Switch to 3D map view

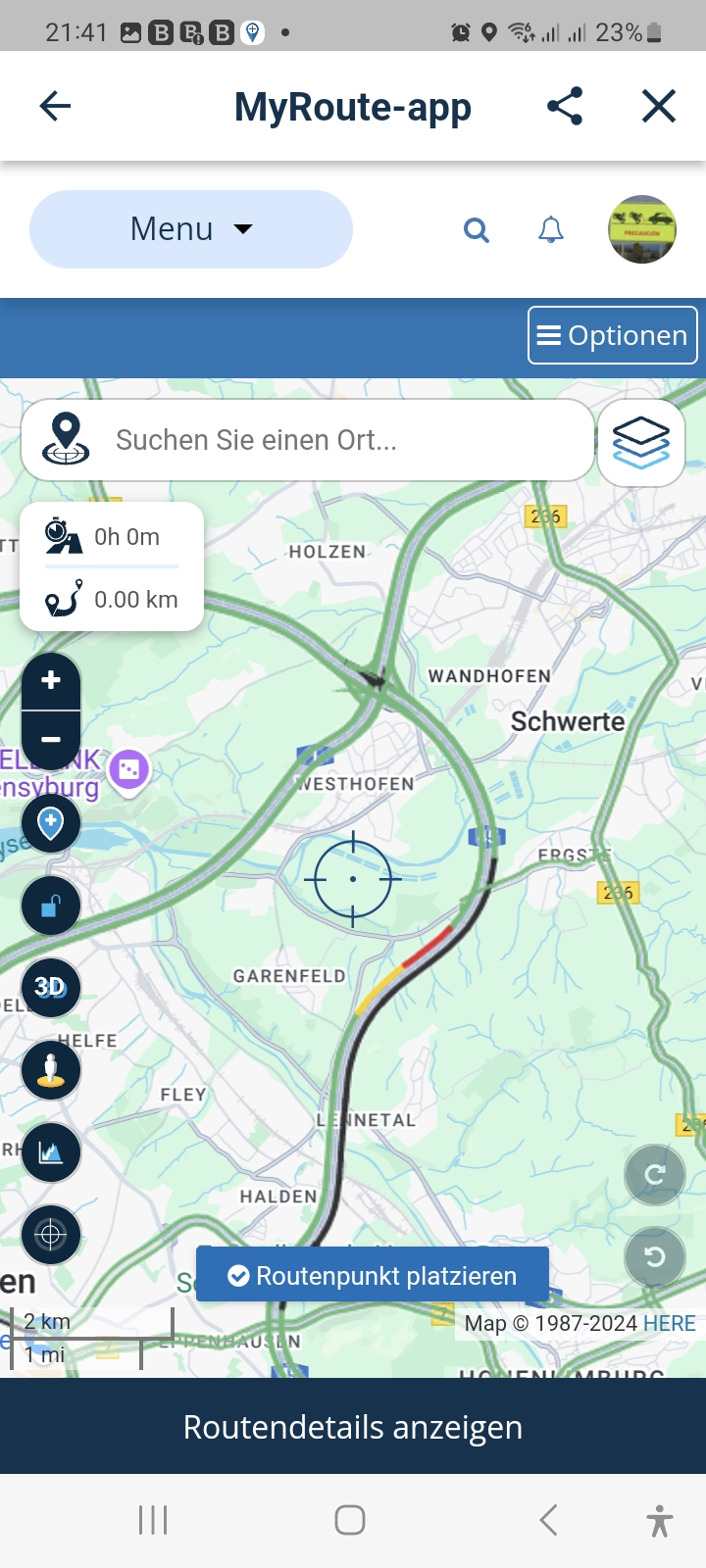(51, 987)
